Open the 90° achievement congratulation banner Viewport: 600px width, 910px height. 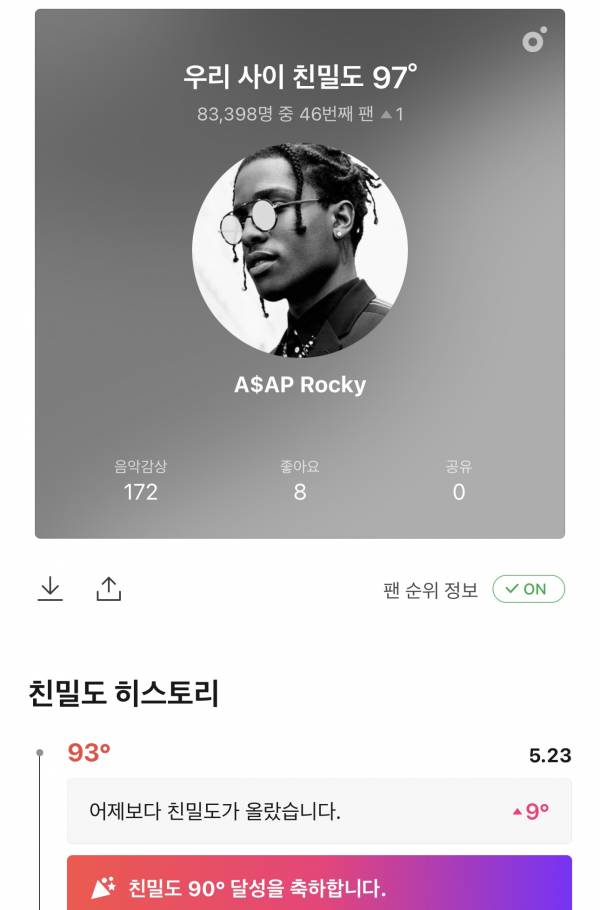pos(319,885)
